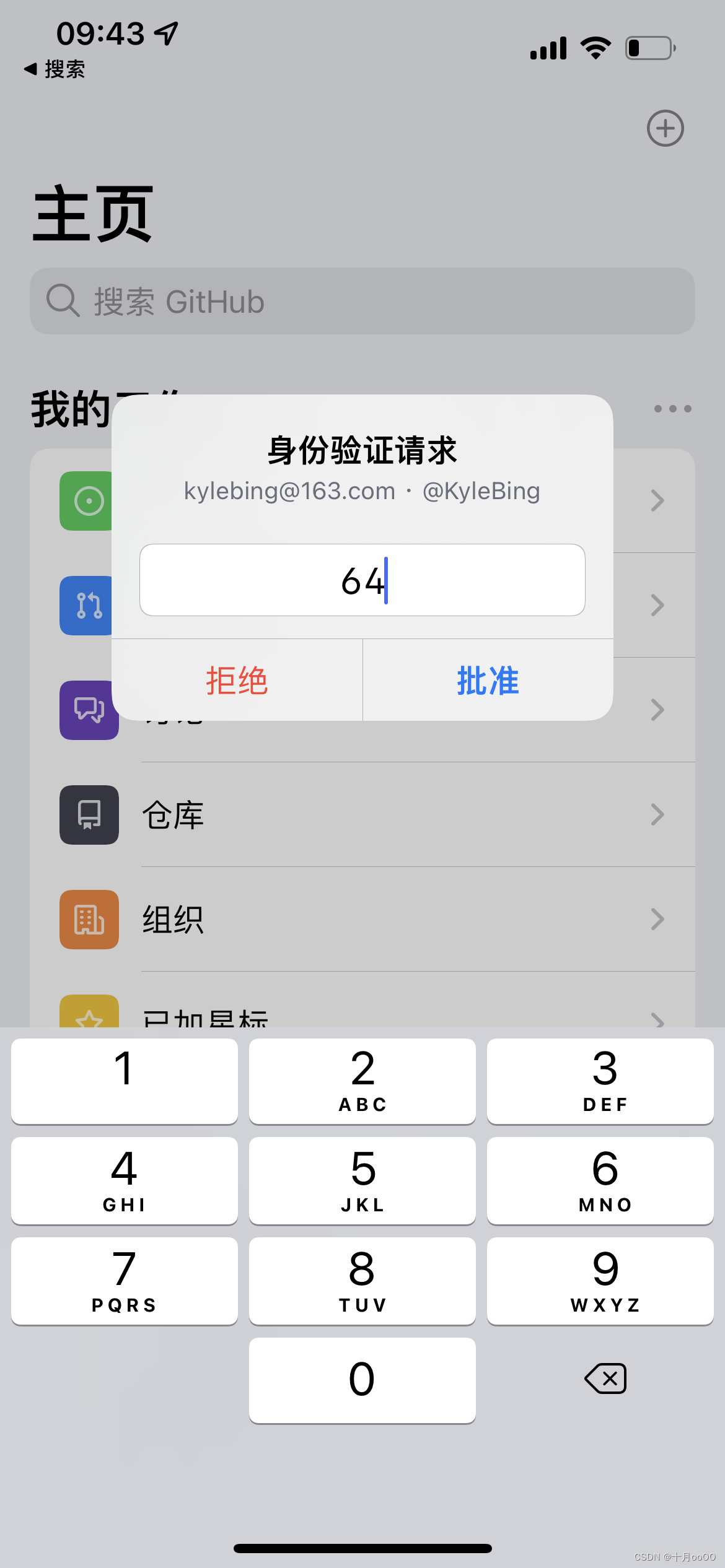
Task: Type digit 0 on the keypad
Action: 362,1380
